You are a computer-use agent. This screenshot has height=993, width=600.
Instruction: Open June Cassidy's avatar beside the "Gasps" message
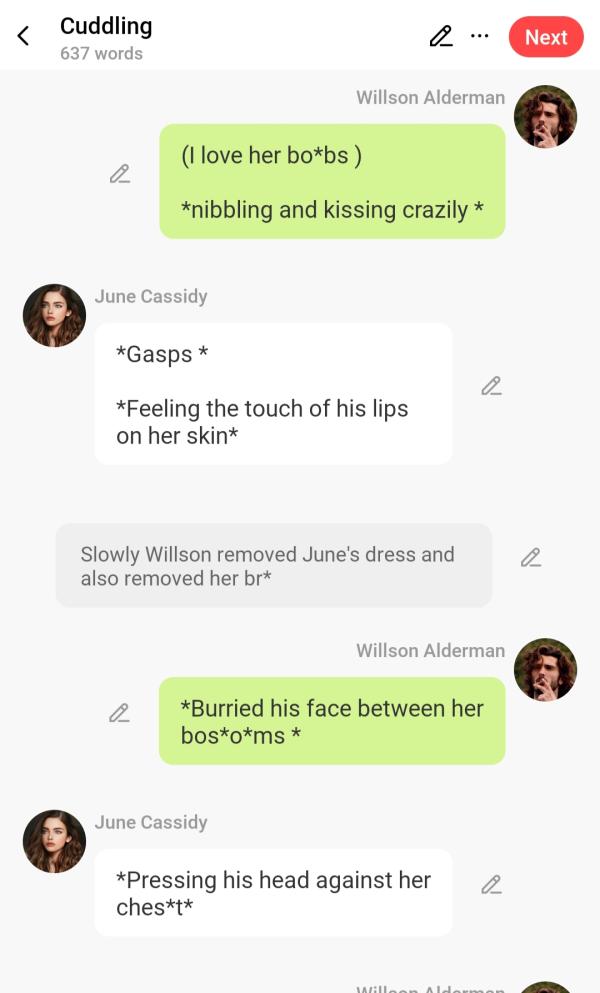(x=54, y=315)
